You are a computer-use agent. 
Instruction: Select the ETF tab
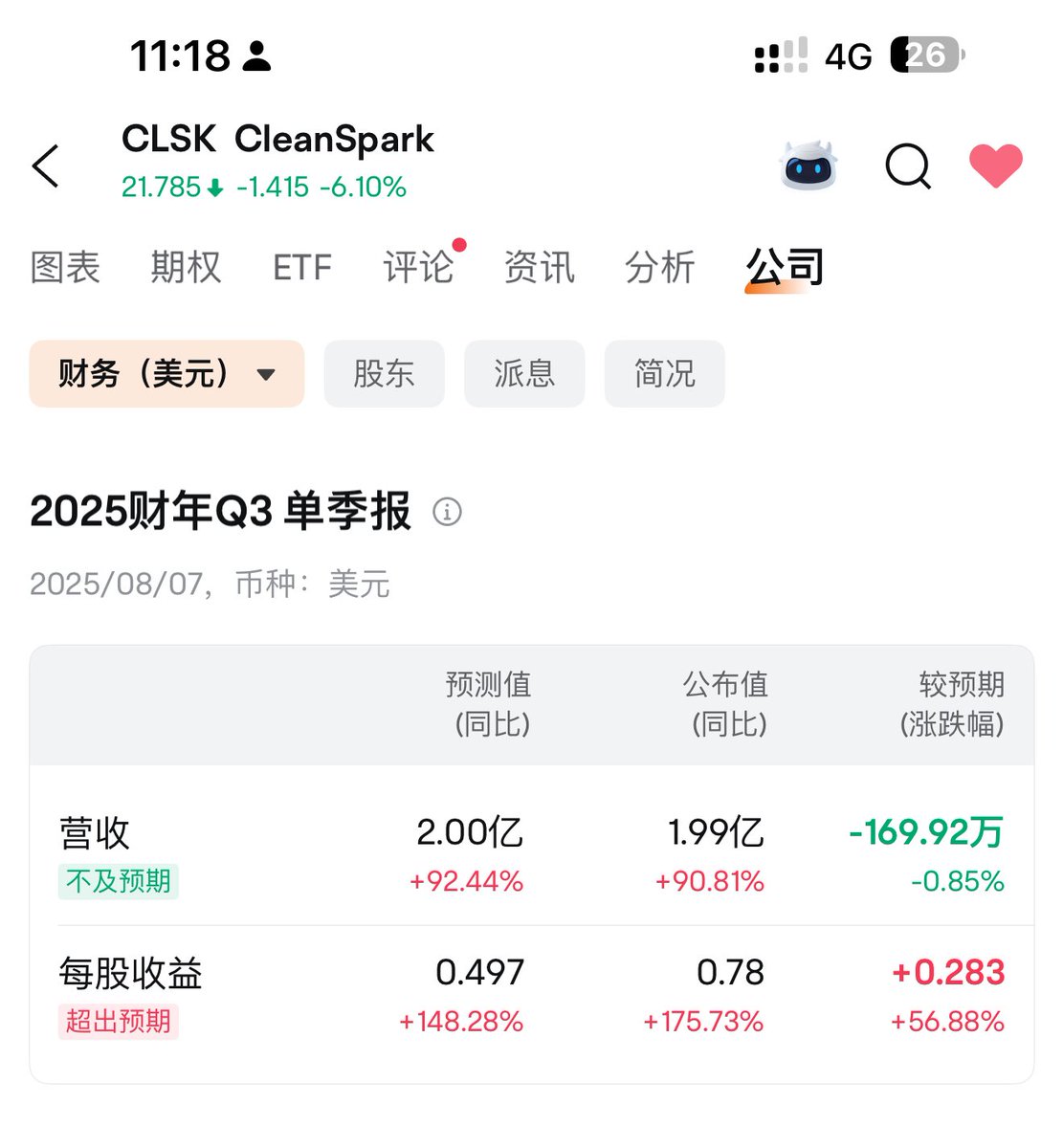tap(302, 267)
